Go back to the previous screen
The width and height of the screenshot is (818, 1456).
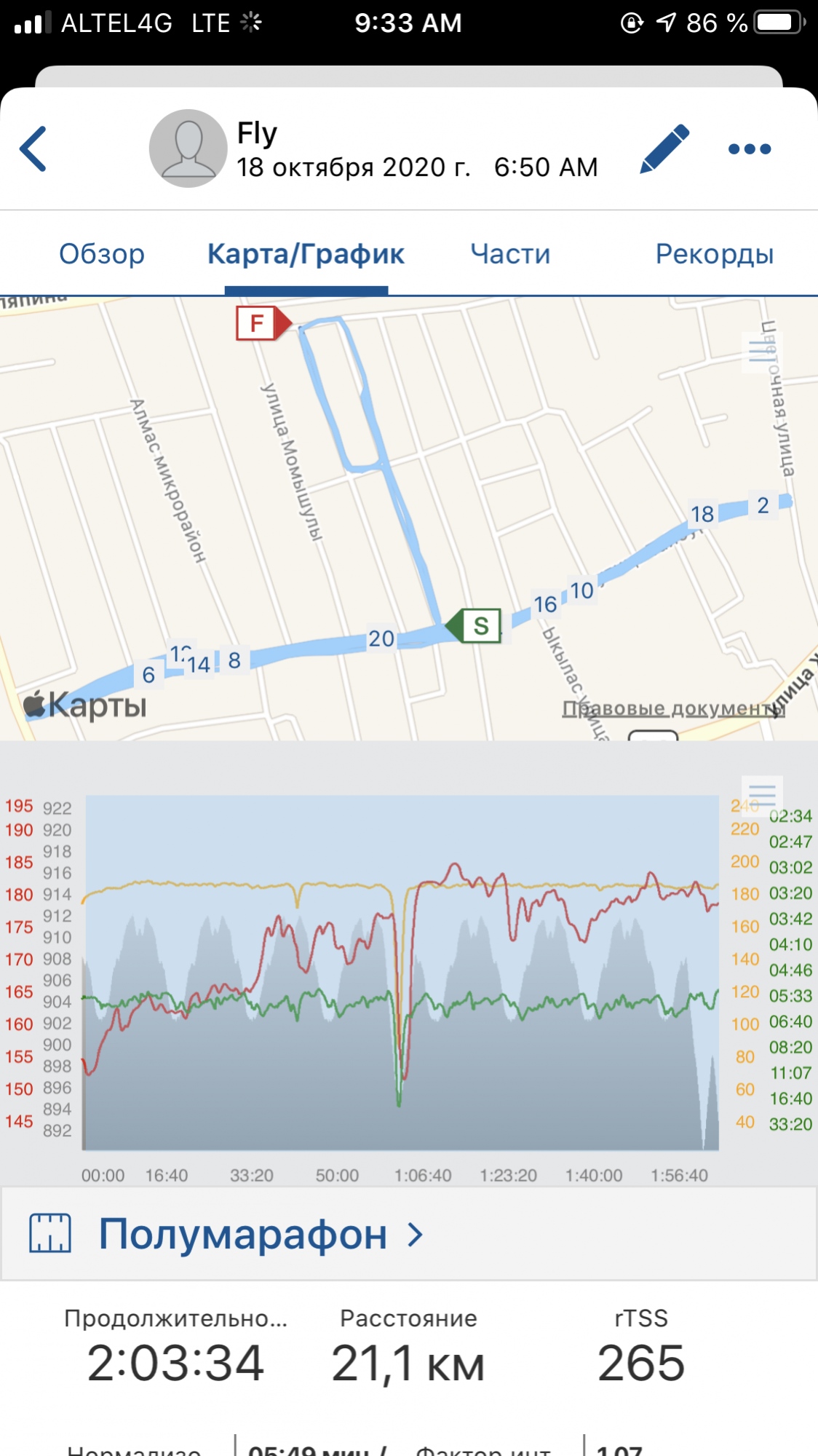[x=33, y=149]
